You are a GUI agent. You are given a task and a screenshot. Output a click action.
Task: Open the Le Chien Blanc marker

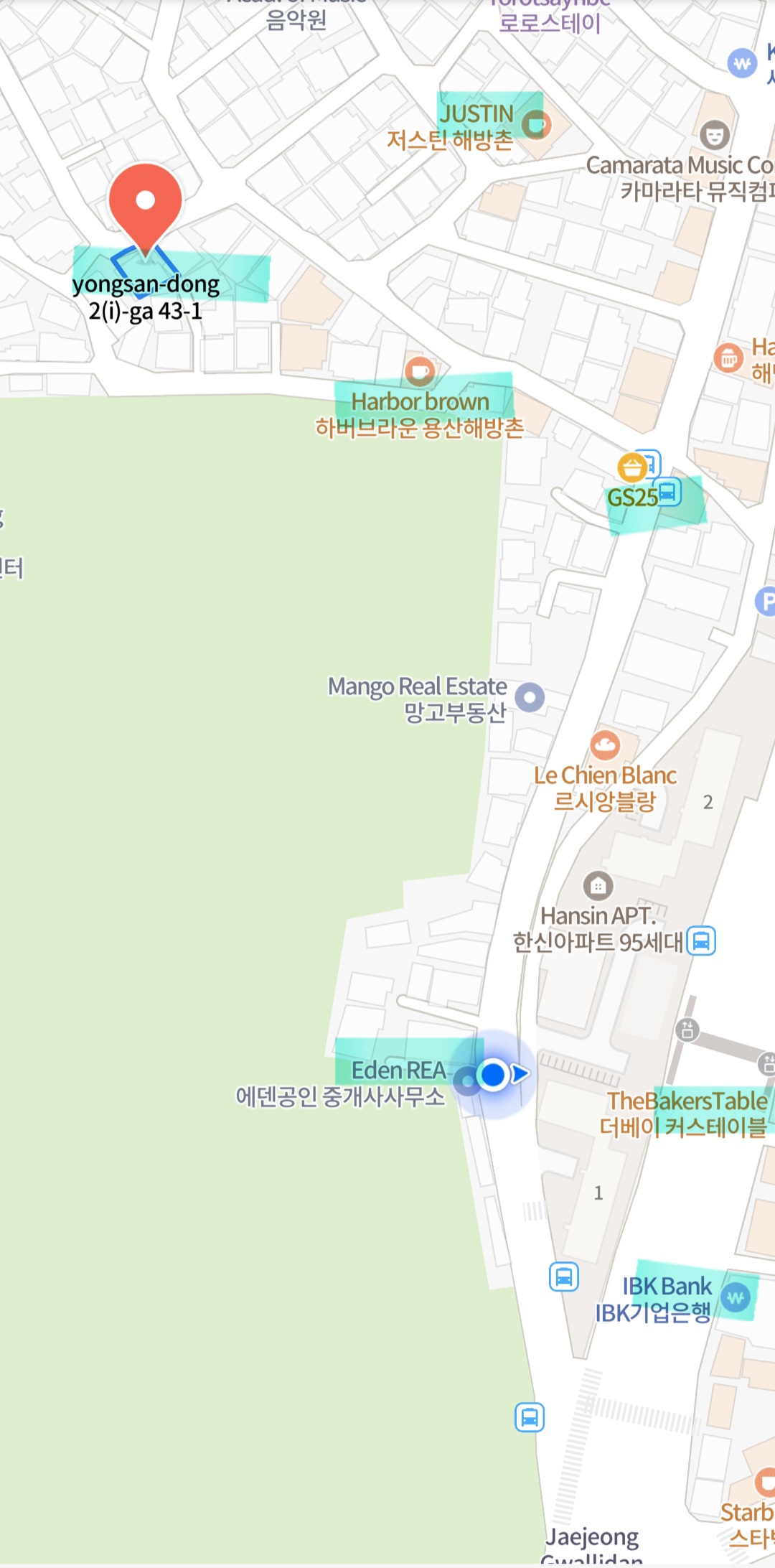(605, 746)
